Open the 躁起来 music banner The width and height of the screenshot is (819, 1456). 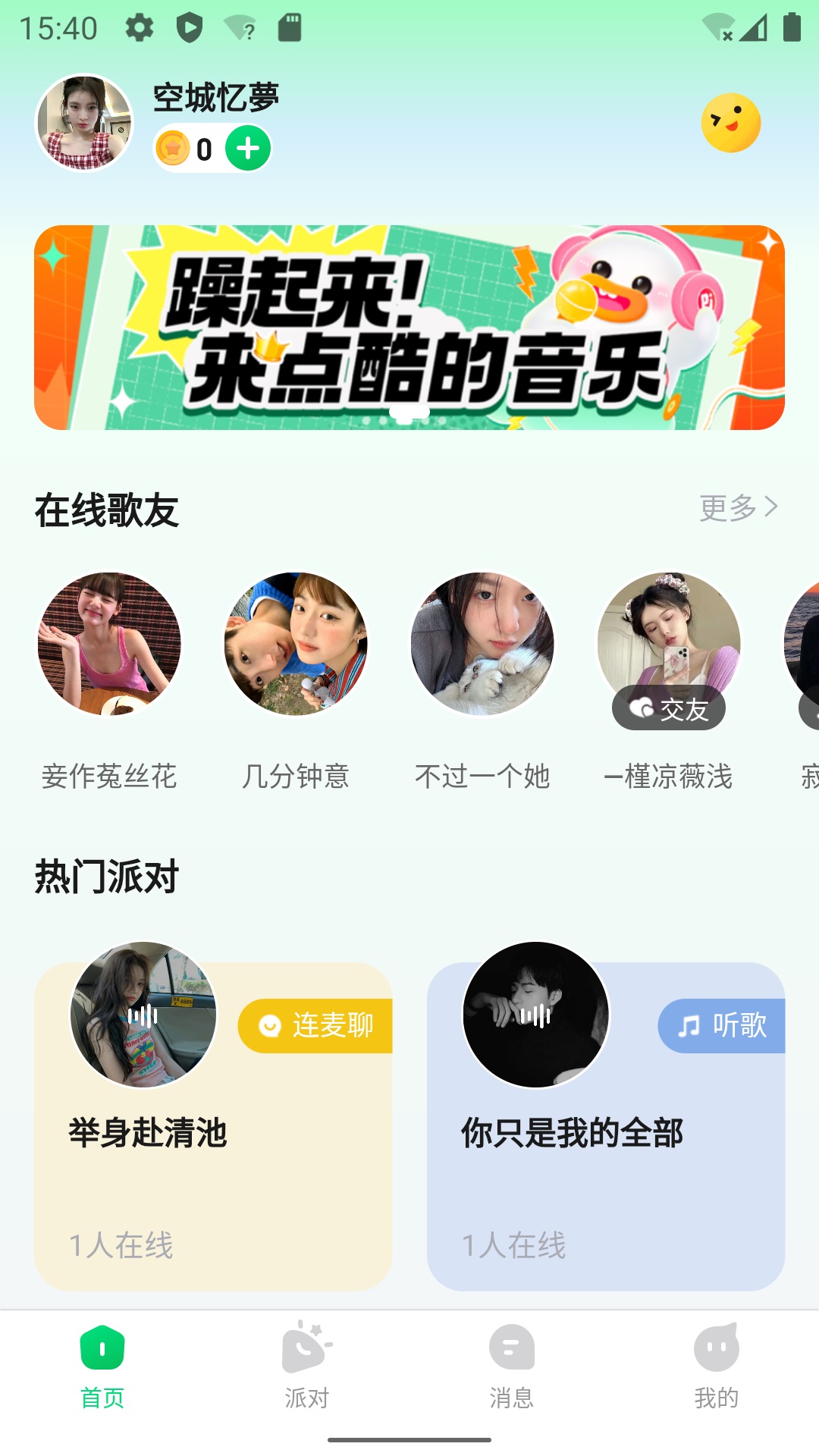point(409,328)
